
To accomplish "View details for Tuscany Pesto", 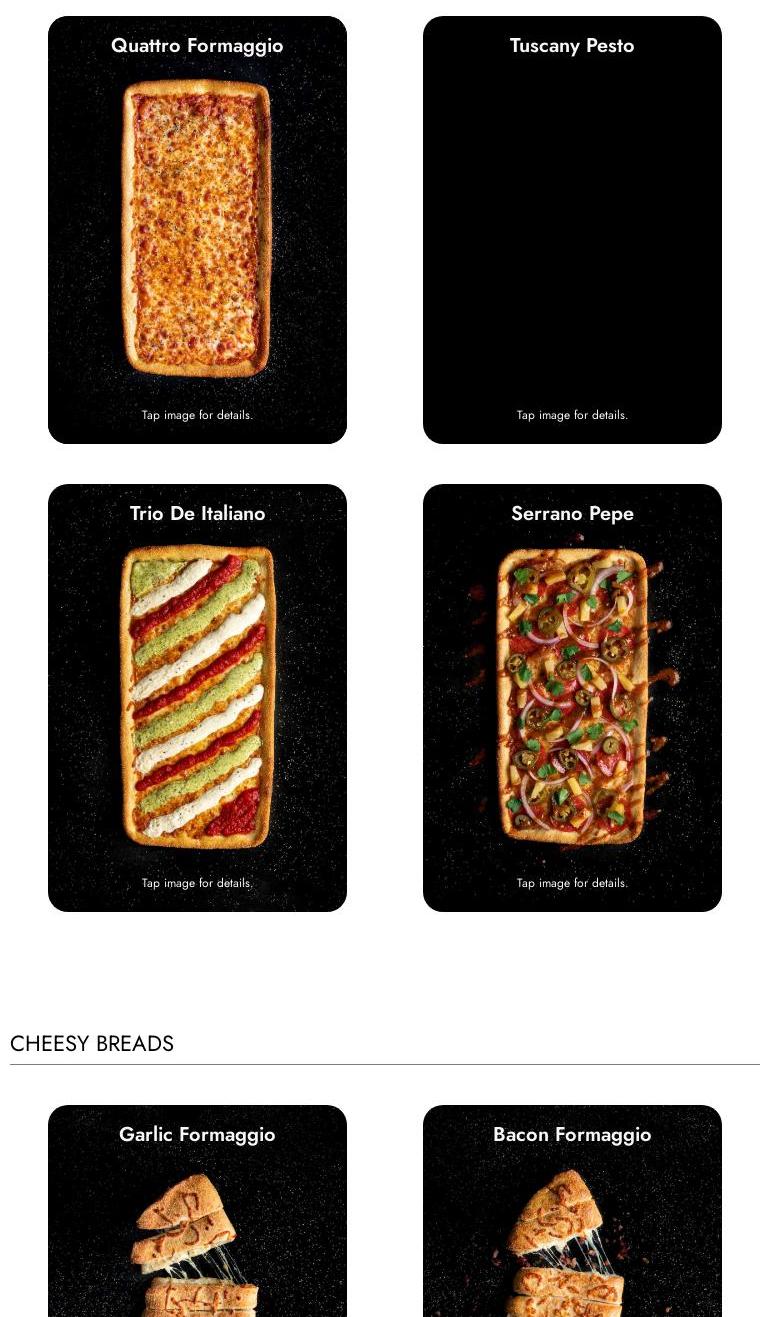I will pyautogui.click(x=572, y=230).
